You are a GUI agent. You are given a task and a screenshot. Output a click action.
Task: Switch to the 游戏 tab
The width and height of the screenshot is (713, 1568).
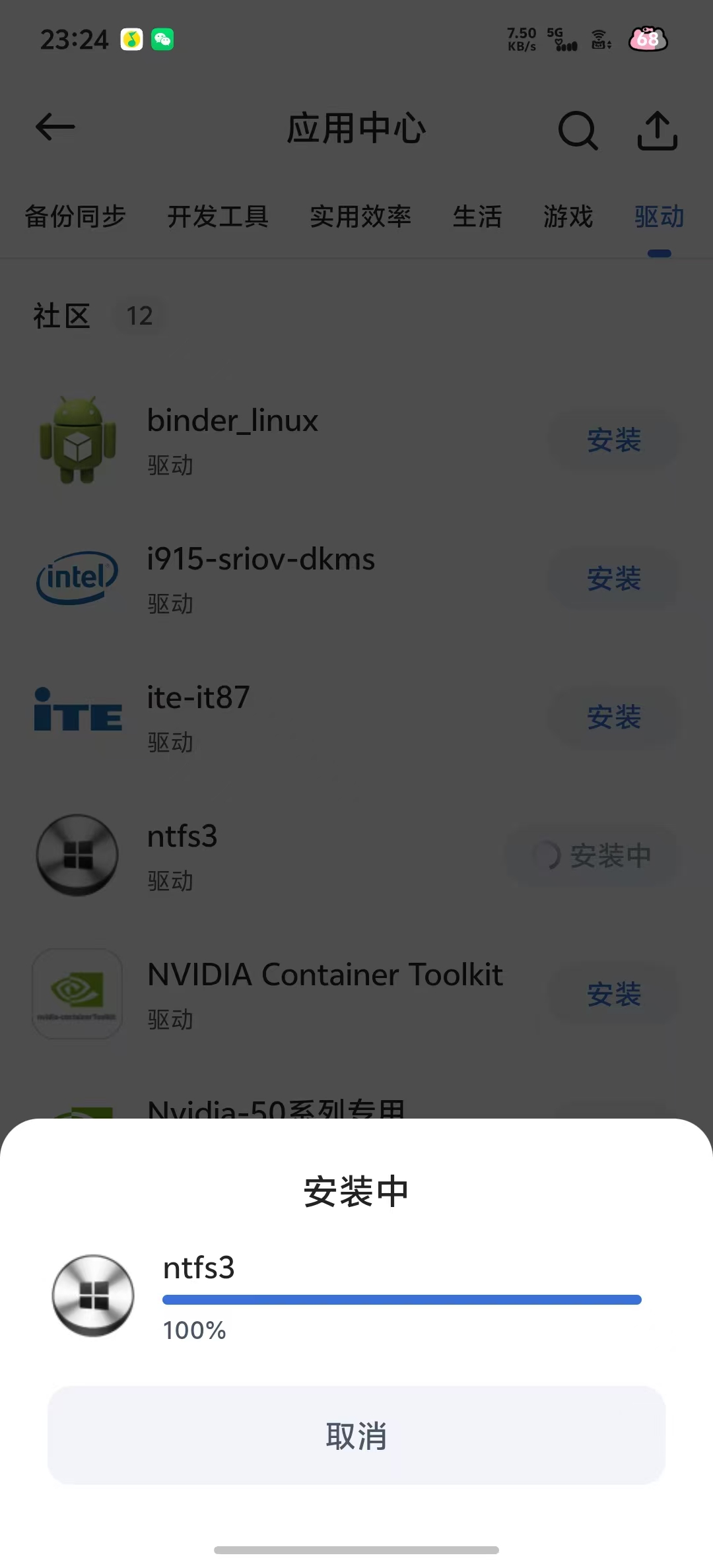point(568,216)
